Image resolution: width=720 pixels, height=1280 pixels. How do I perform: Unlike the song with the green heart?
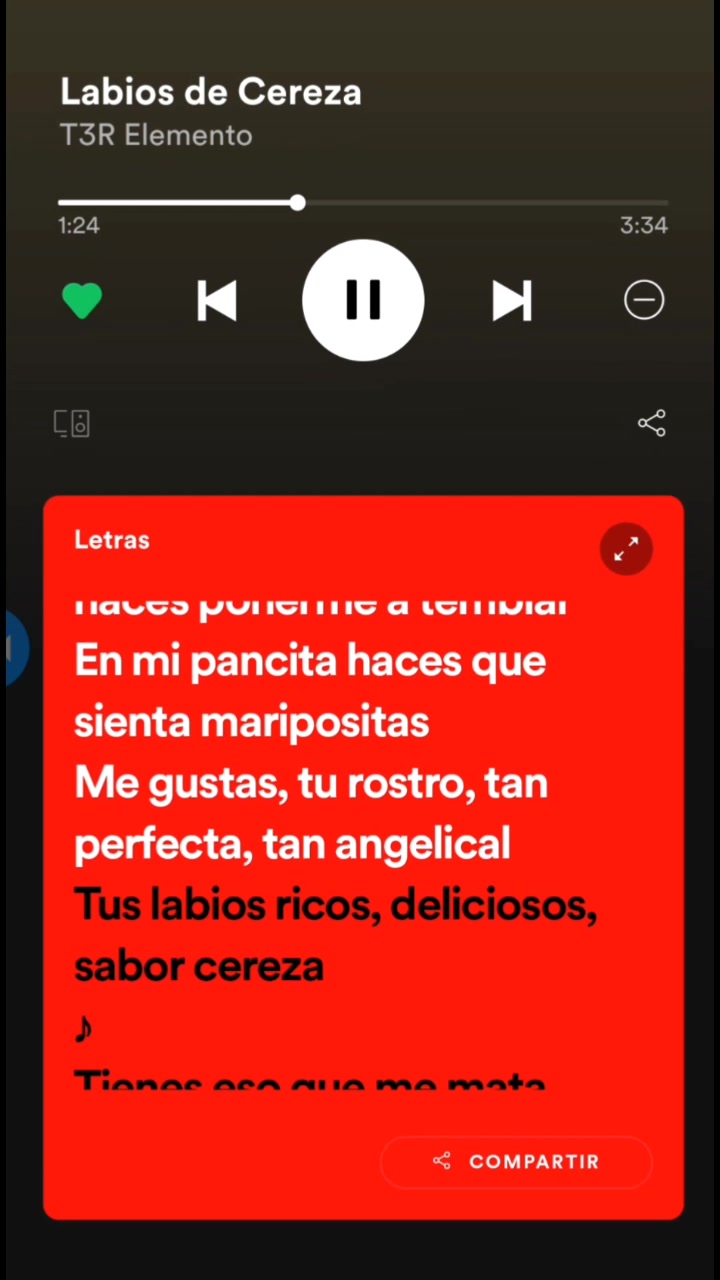click(82, 301)
